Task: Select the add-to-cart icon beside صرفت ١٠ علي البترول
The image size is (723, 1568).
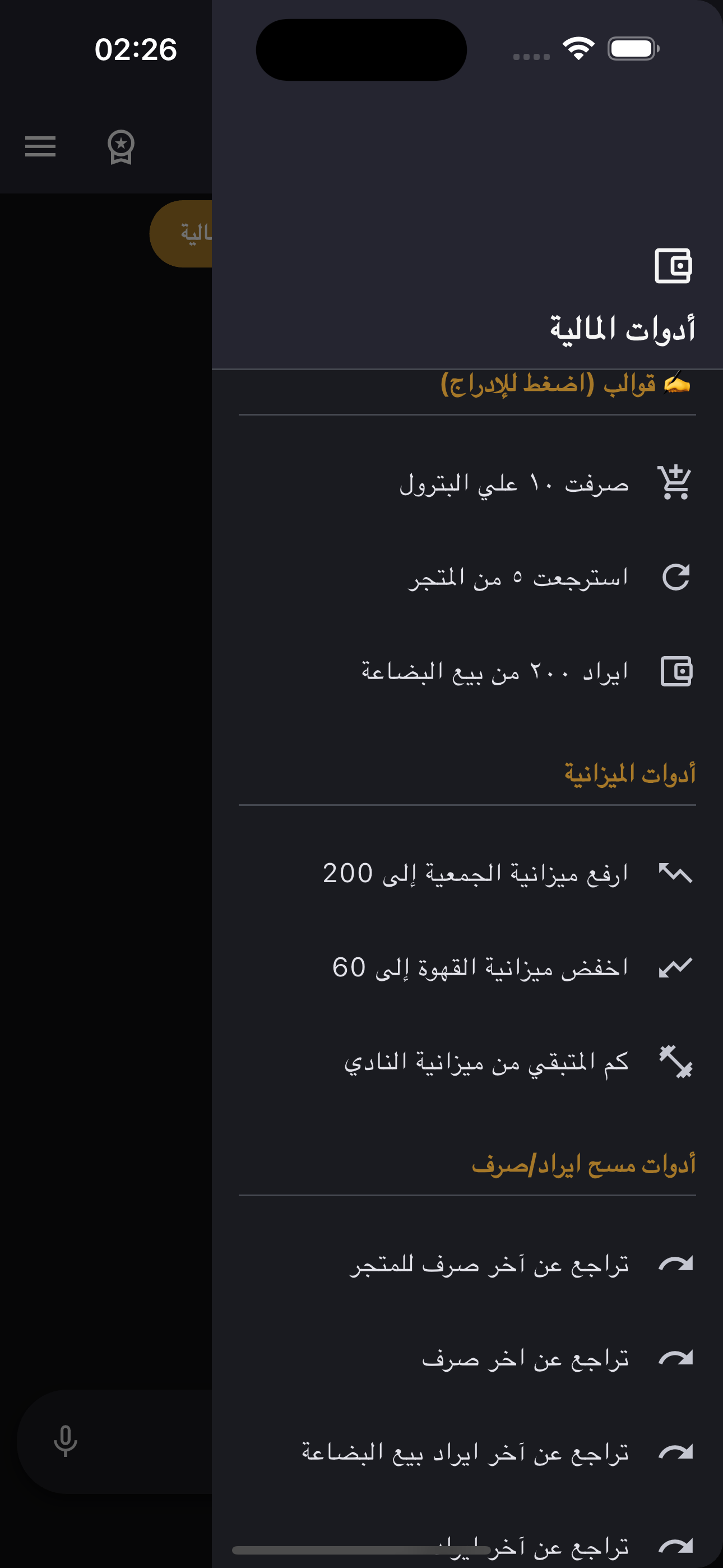Action: [x=674, y=483]
